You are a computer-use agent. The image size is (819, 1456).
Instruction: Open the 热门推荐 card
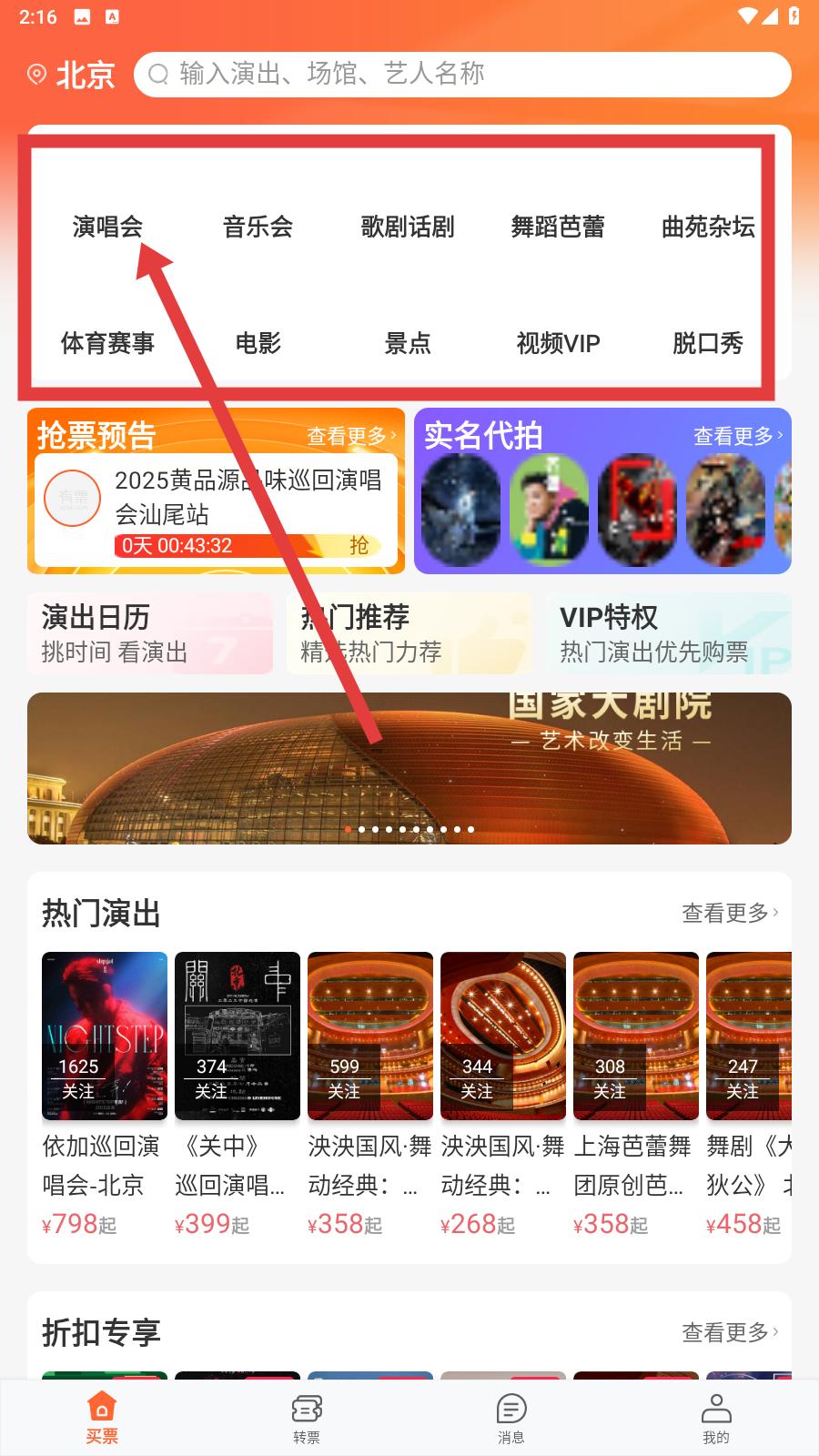click(409, 633)
